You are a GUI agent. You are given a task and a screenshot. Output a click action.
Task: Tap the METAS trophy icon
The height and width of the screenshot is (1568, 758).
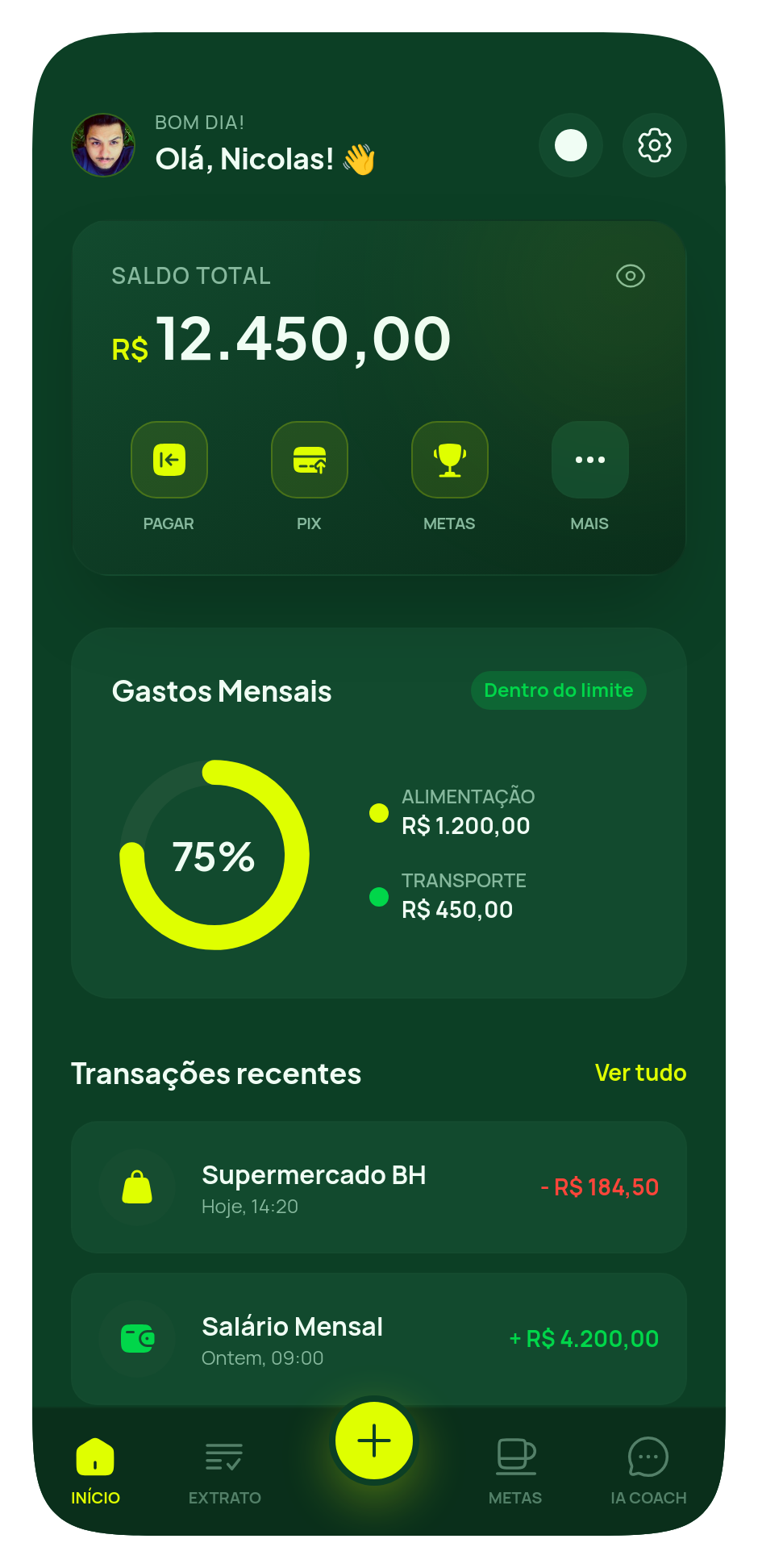point(449,460)
